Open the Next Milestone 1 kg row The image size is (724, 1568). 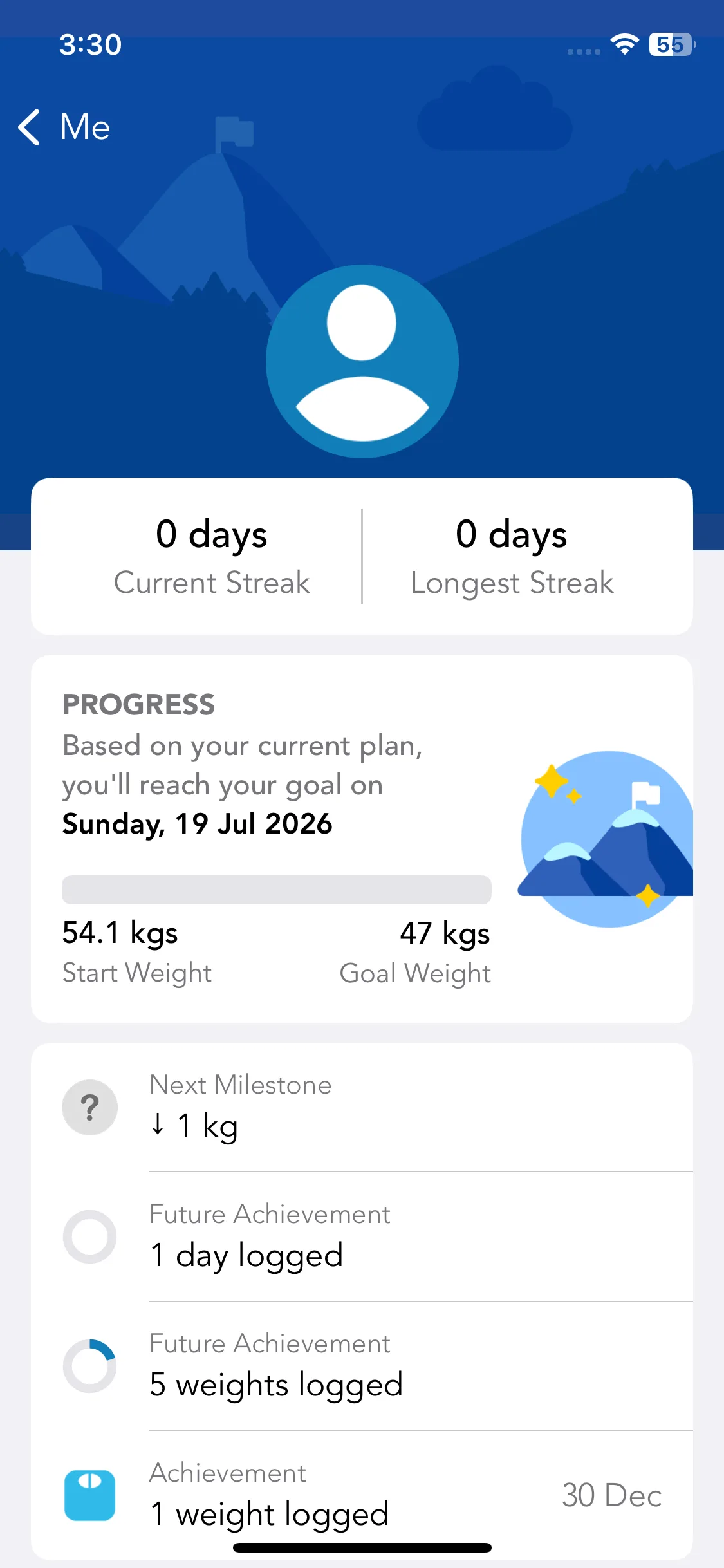click(362, 1107)
